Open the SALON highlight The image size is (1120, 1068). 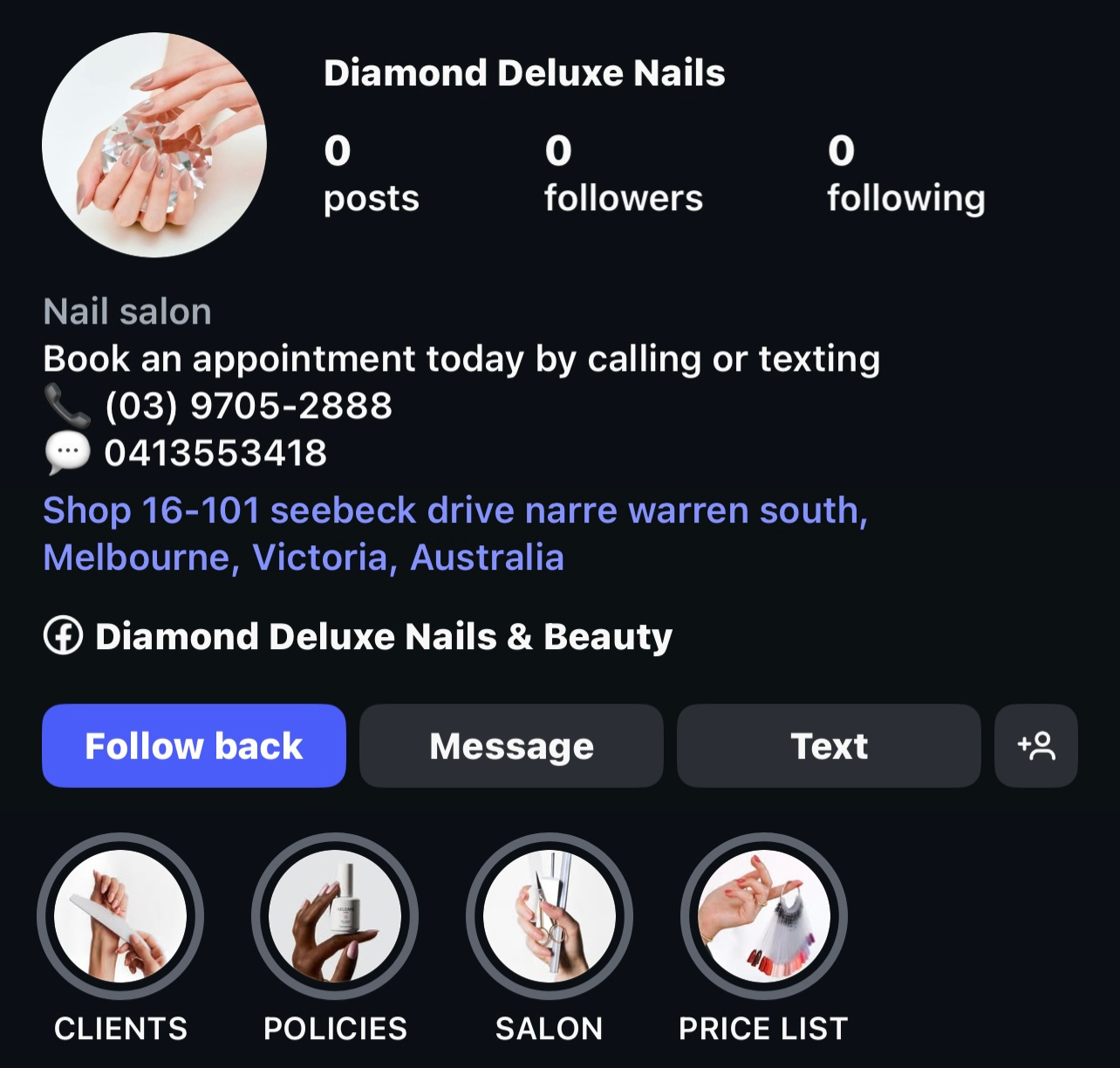click(550, 916)
